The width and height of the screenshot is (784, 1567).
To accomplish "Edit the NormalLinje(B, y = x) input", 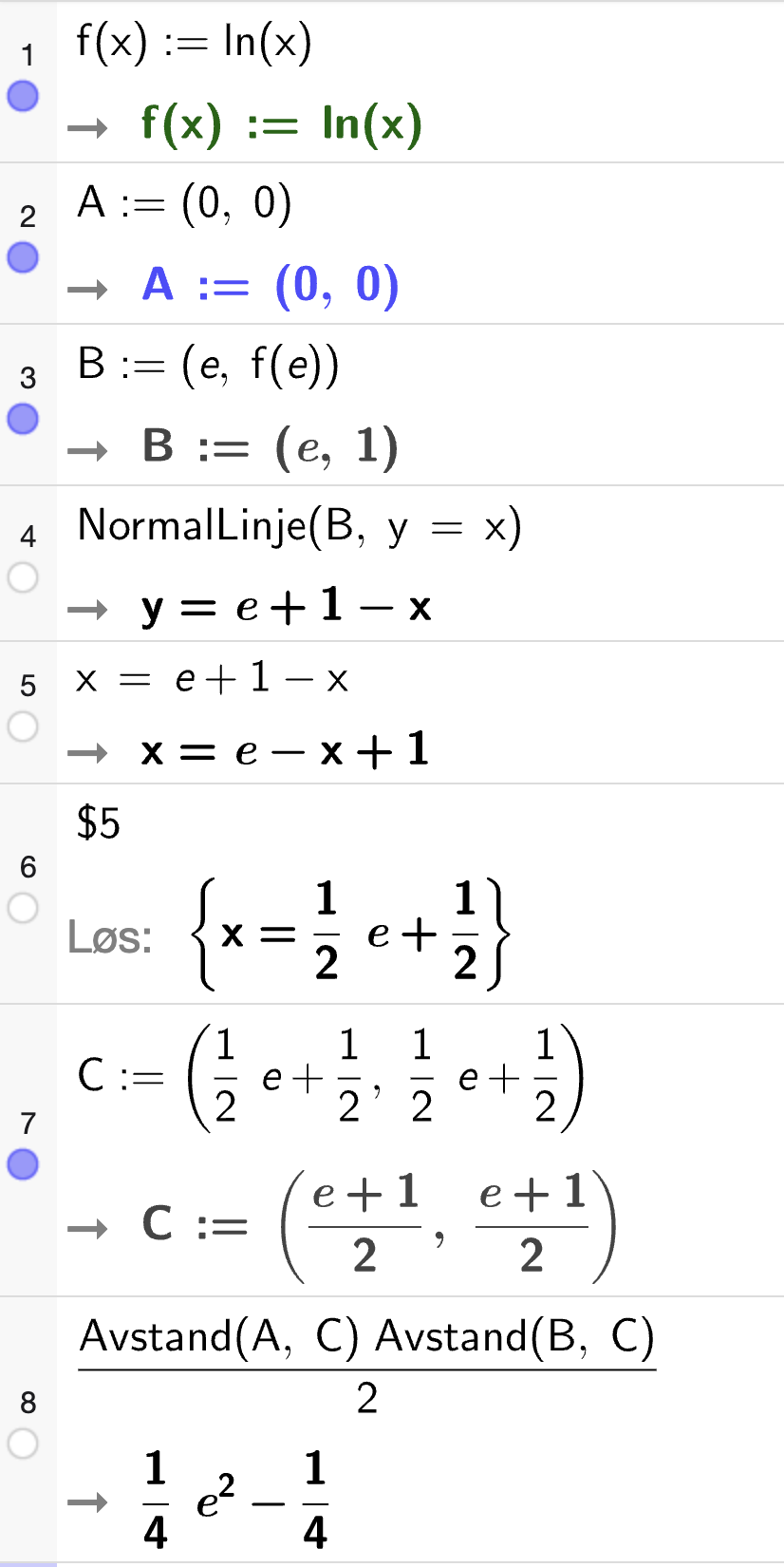I will coord(300,525).
